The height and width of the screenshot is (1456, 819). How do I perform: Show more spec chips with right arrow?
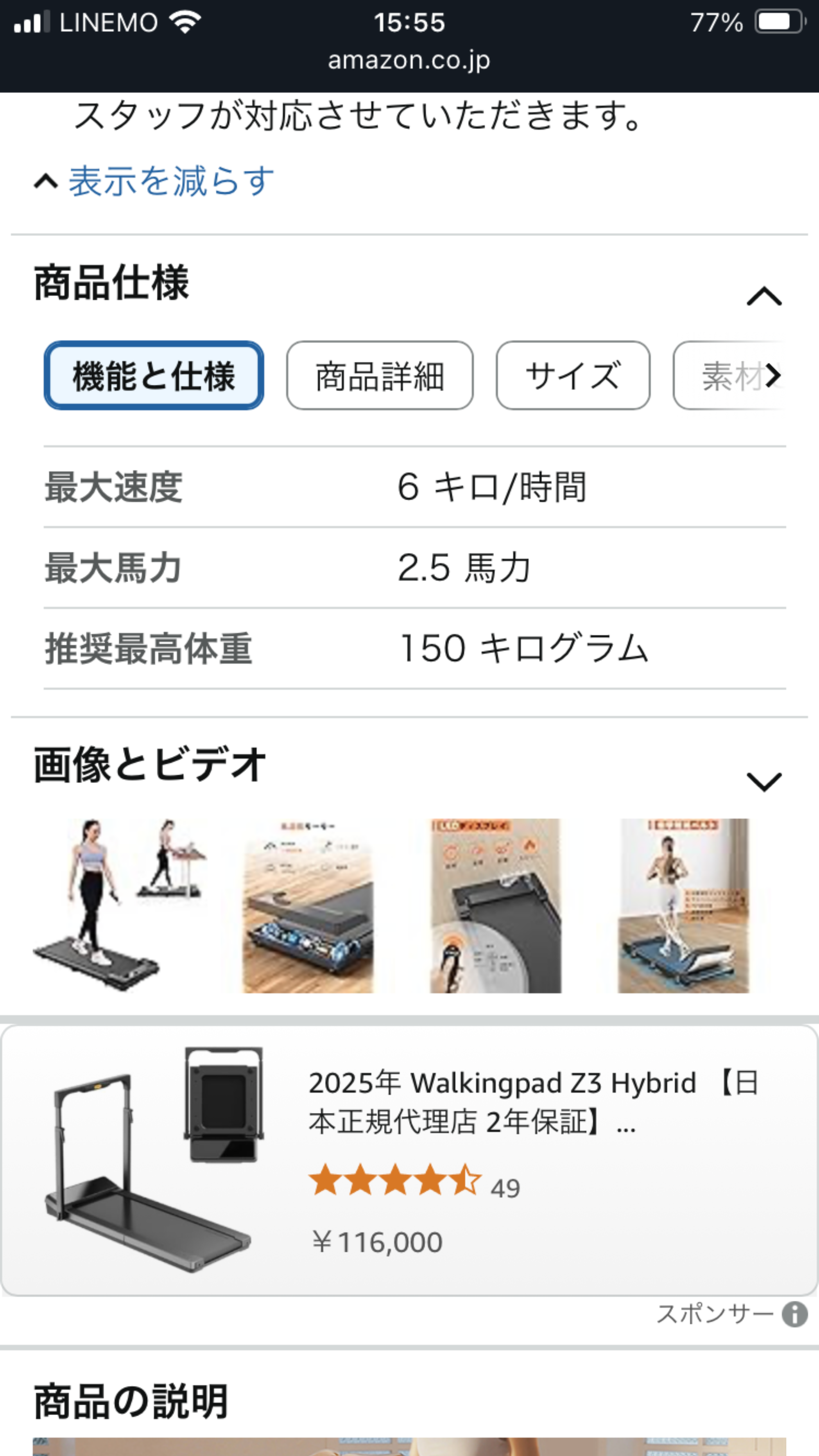(773, 375)
